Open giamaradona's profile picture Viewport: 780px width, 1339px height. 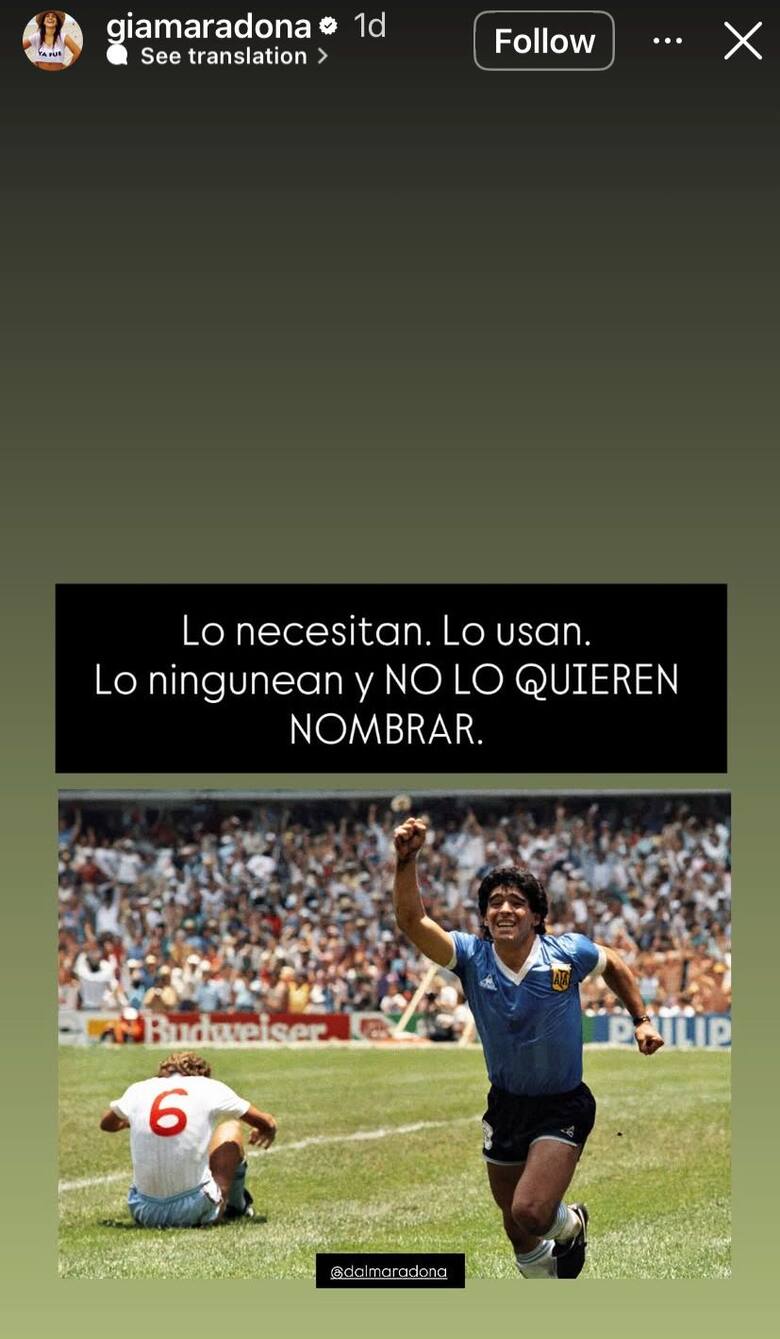pyautogui.click(x=52, y=41)
